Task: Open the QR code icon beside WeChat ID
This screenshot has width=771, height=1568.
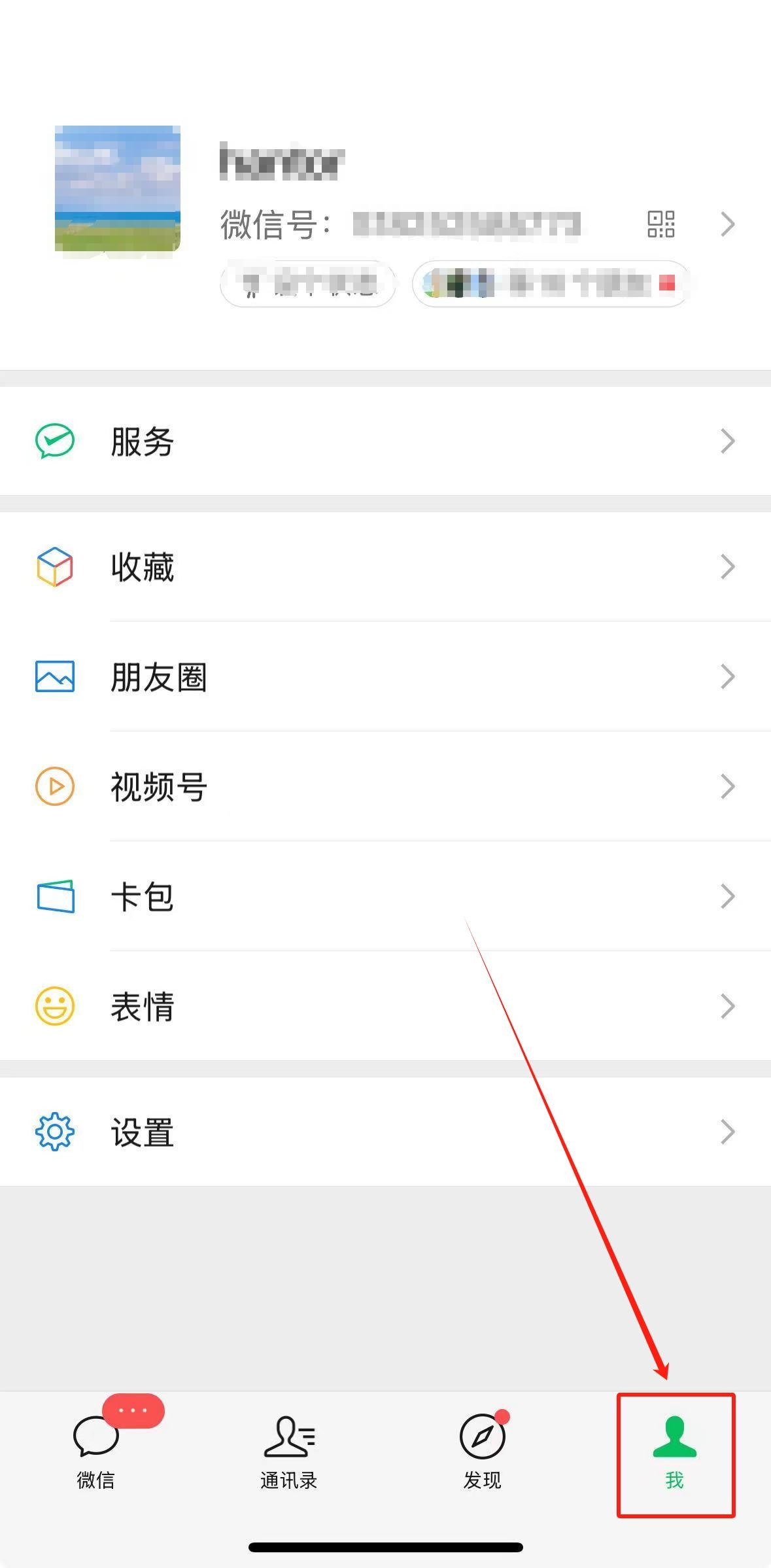Action: 660,224
